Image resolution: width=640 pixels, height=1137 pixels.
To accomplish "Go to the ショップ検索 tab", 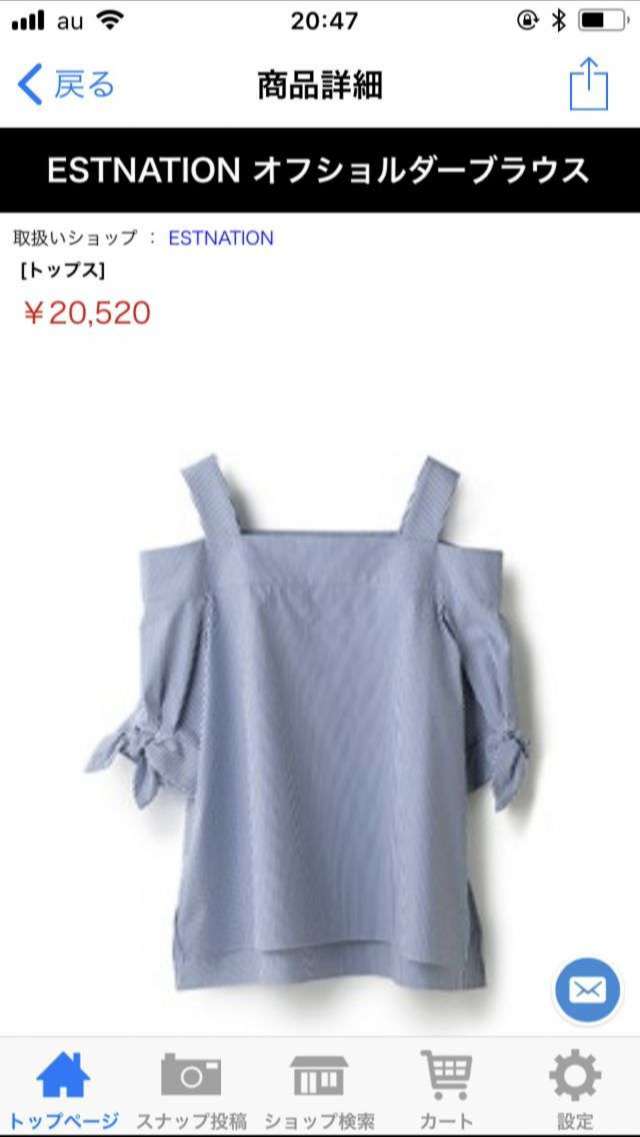I will 319,1090.
